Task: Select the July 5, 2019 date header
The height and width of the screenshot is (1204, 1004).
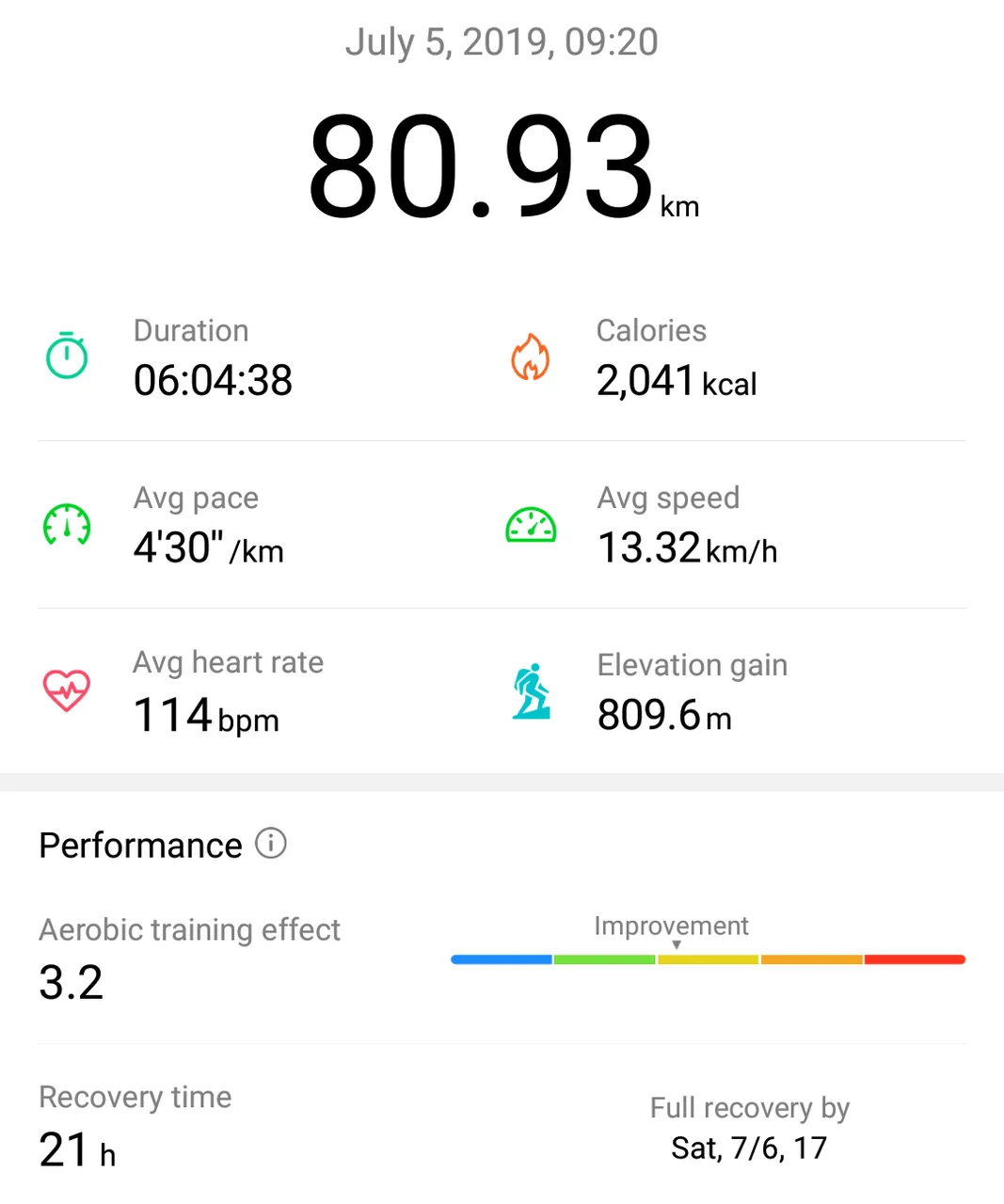Action: pyautogui.click(x=502, y=42)
